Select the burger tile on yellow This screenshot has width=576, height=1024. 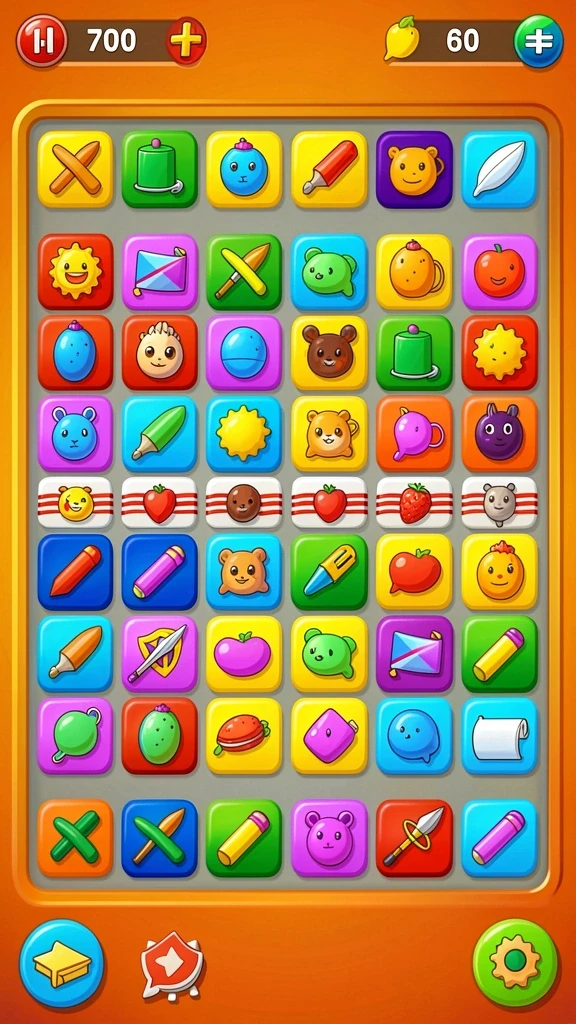[244, 736]
